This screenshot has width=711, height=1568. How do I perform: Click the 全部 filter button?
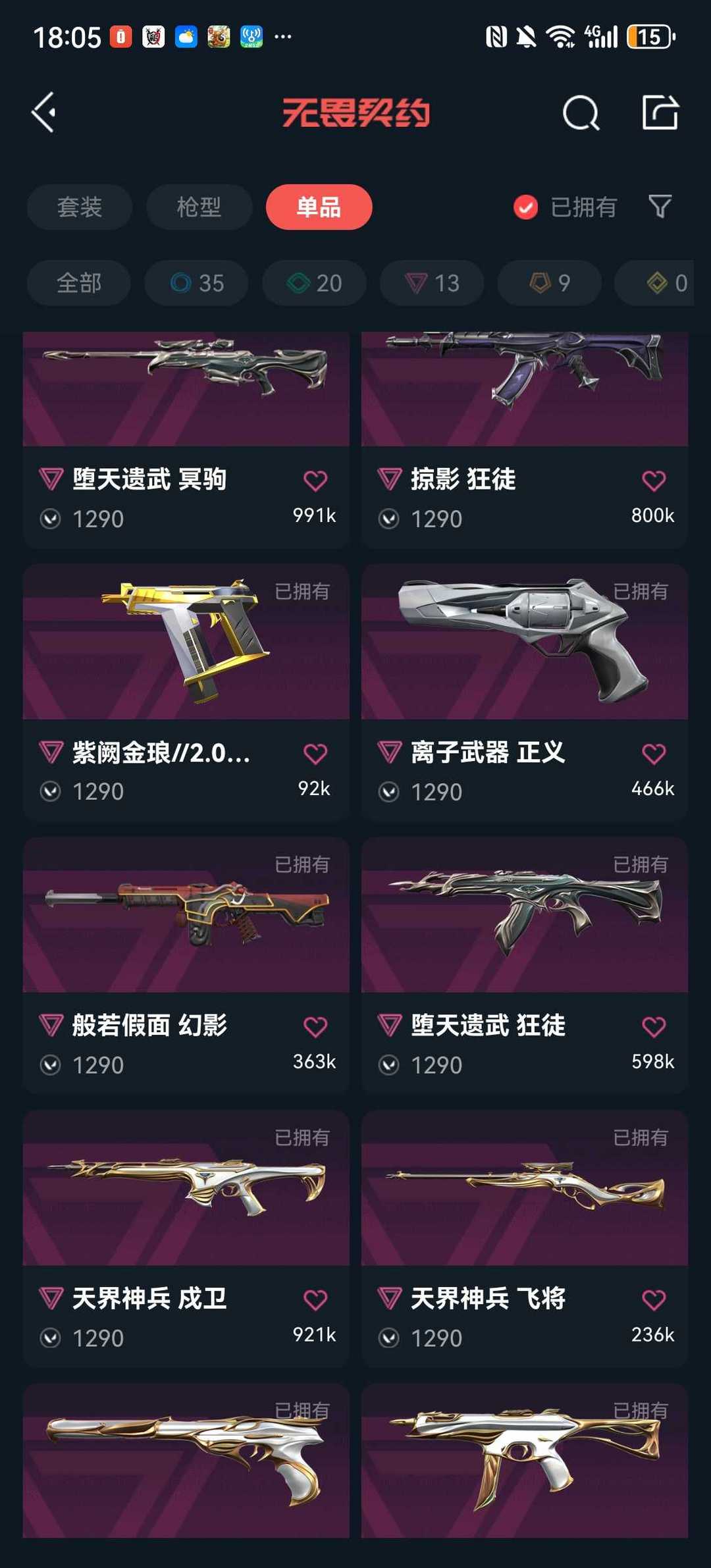78,283
